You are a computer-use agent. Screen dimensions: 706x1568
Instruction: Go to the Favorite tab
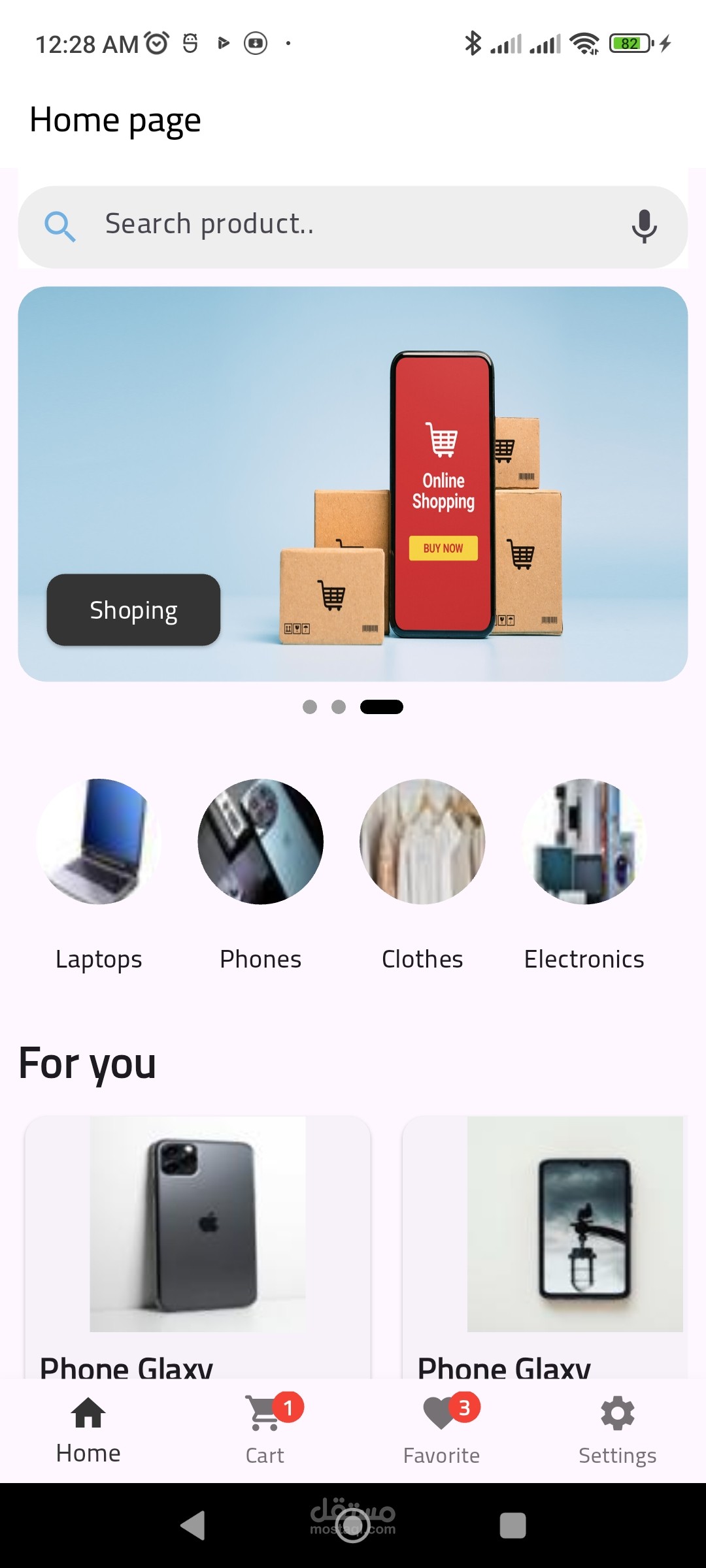pyautogui.click(x=441, y=1430)
